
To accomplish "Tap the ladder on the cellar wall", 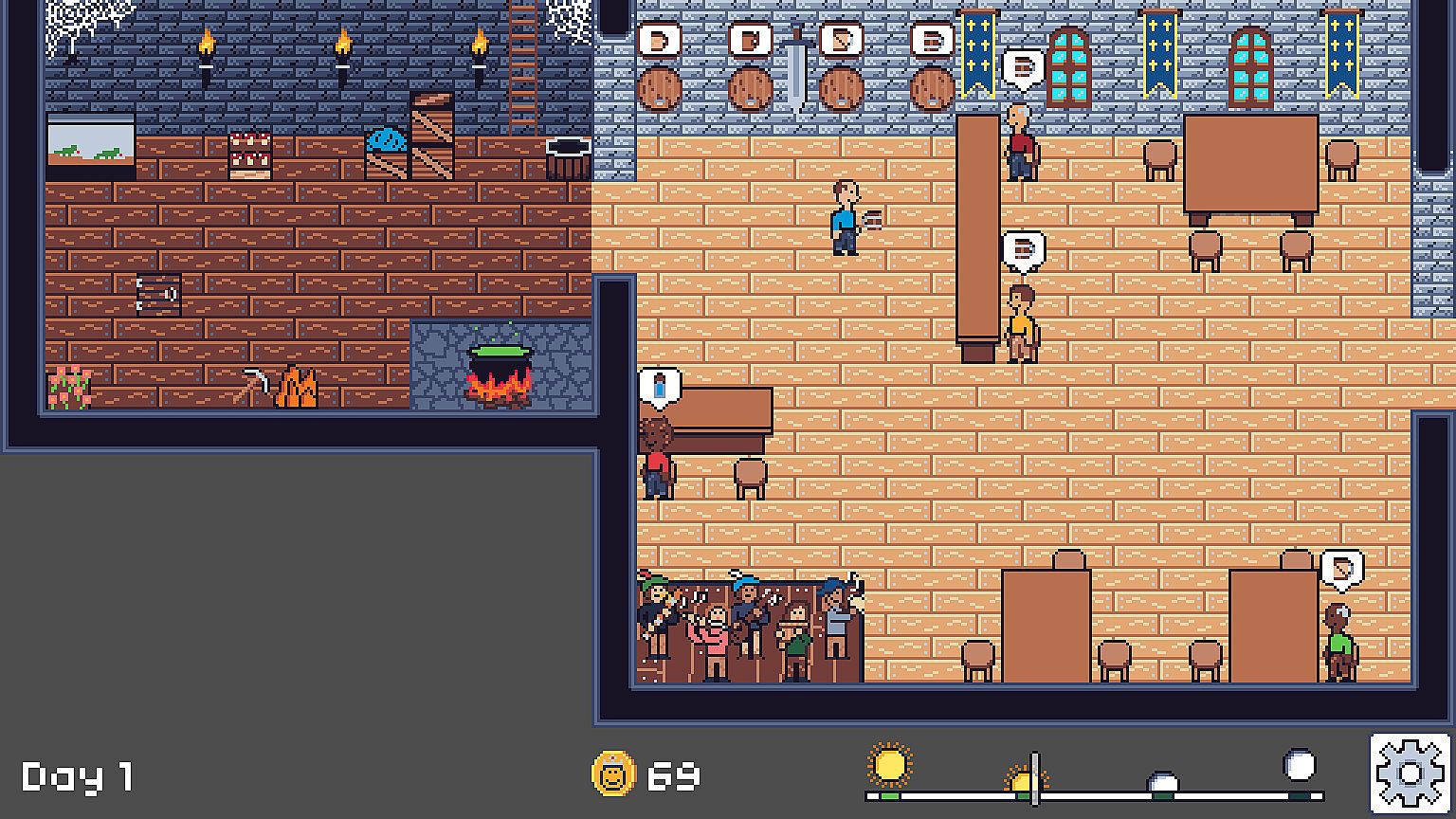I will coord(522,66).
